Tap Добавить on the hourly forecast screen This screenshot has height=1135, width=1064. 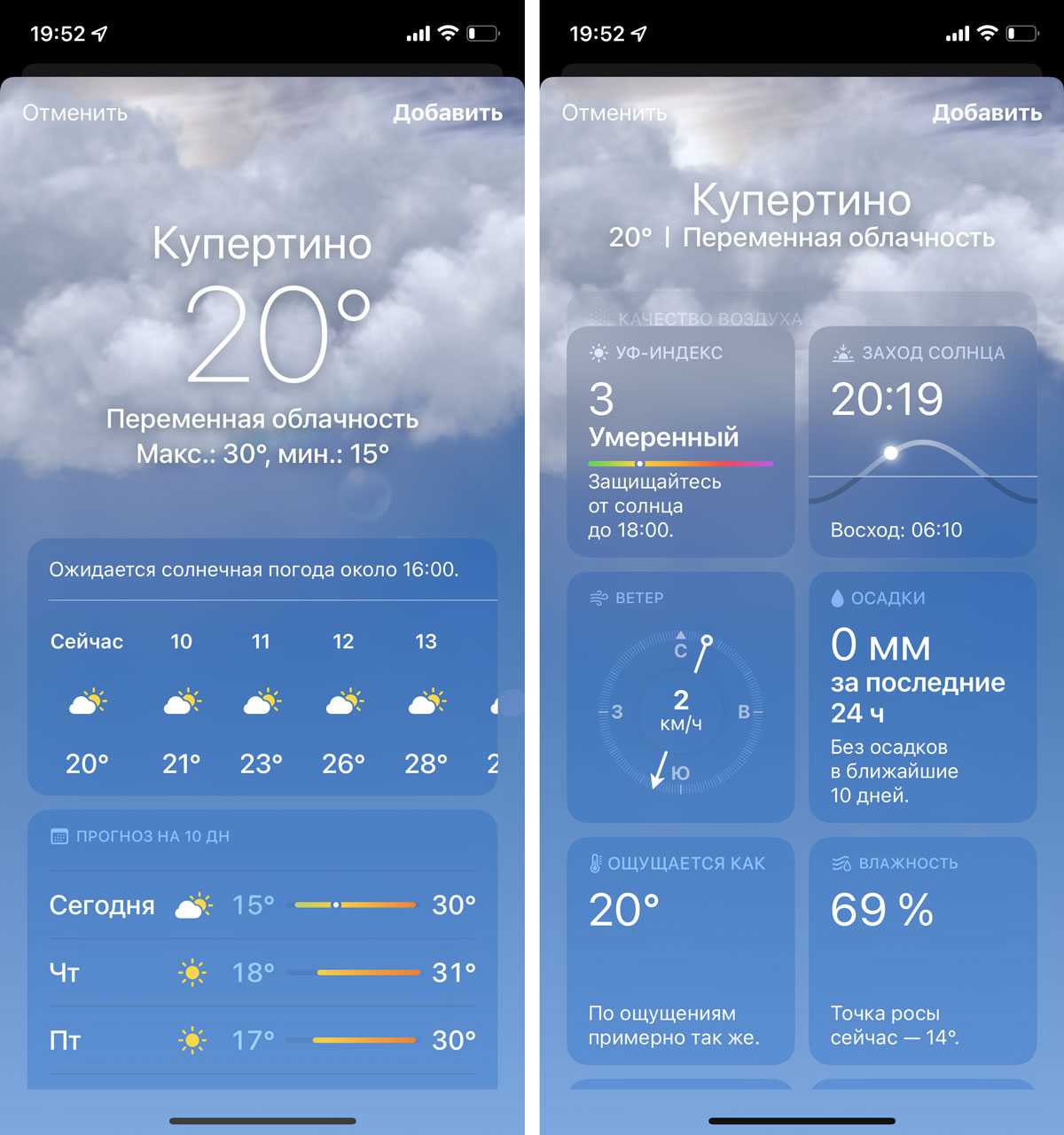point(448,113)
